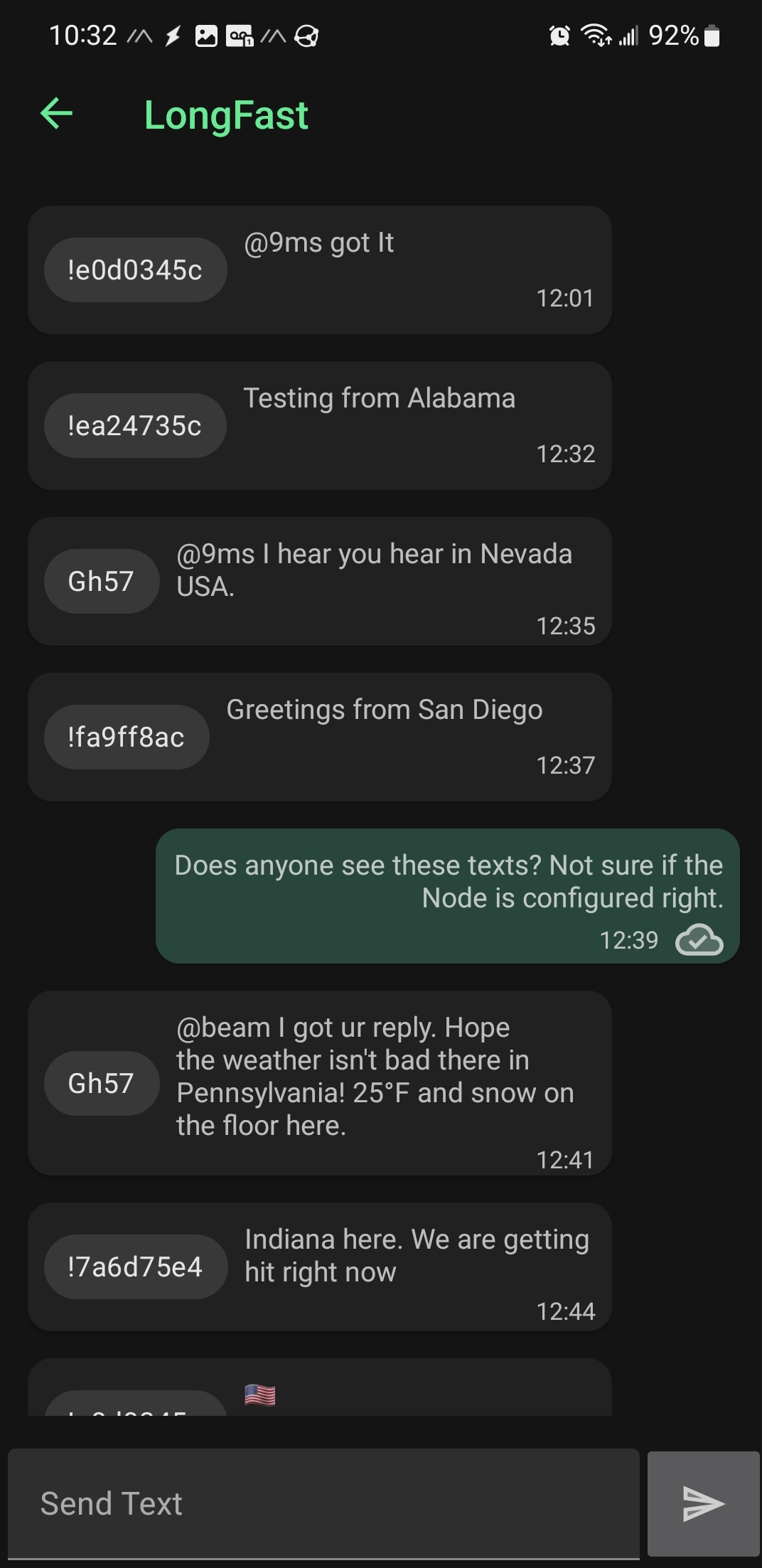Image resolution: width=762 pixels, height=1568 pixels.
Task: Open node chip !e0d0345c on '@9ms got It'
Action: coord(136,270)
